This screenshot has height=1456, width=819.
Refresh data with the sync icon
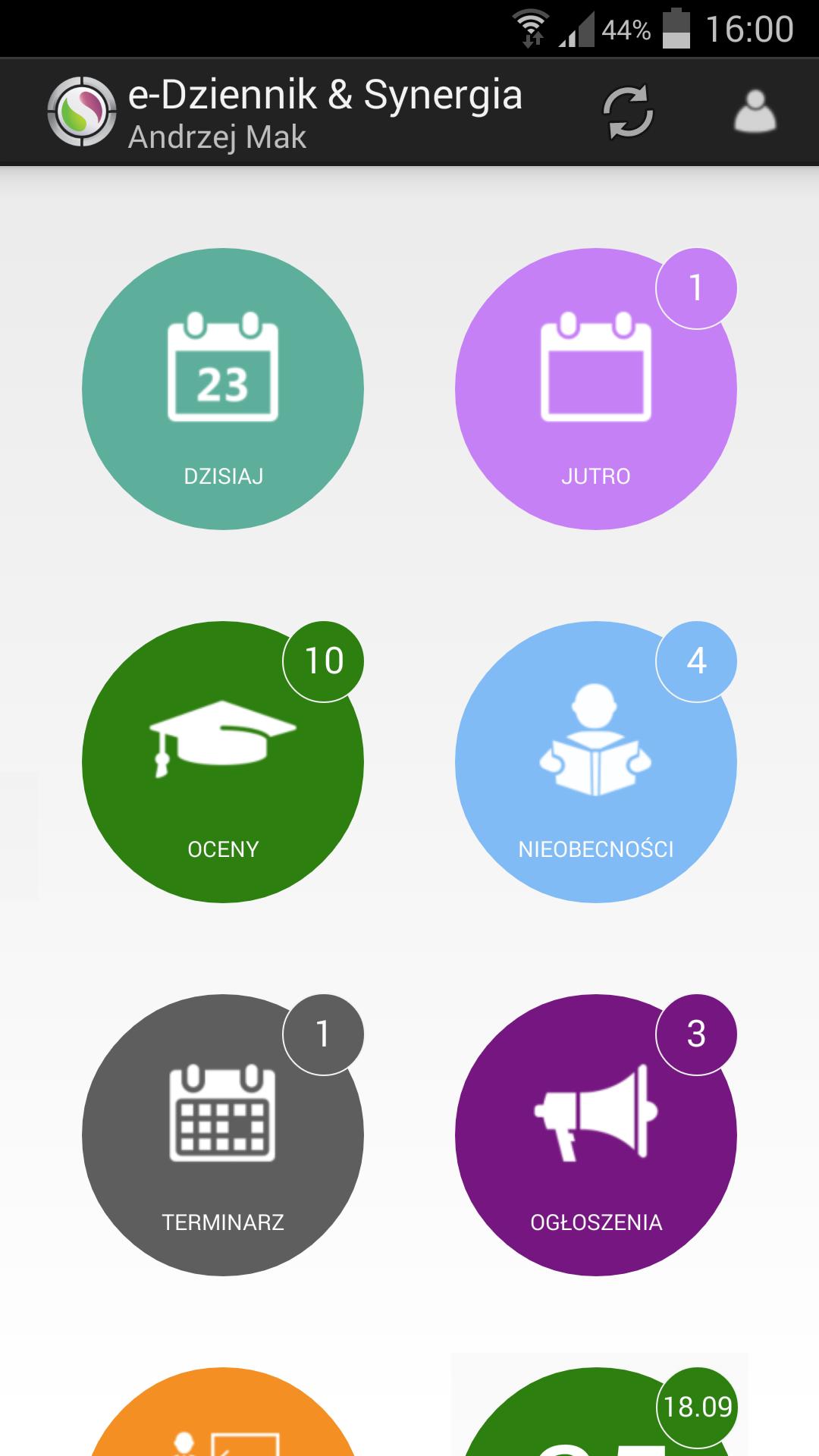tap(628, 113)
